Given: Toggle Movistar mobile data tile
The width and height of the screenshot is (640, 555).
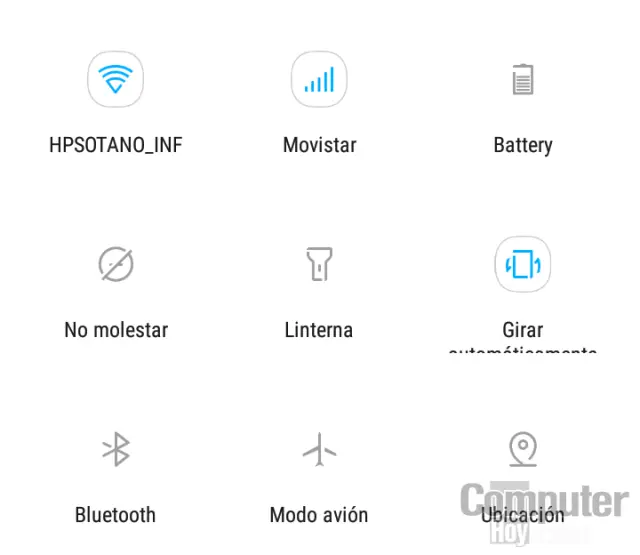Looking at the screenshot, I should [319, 79].
